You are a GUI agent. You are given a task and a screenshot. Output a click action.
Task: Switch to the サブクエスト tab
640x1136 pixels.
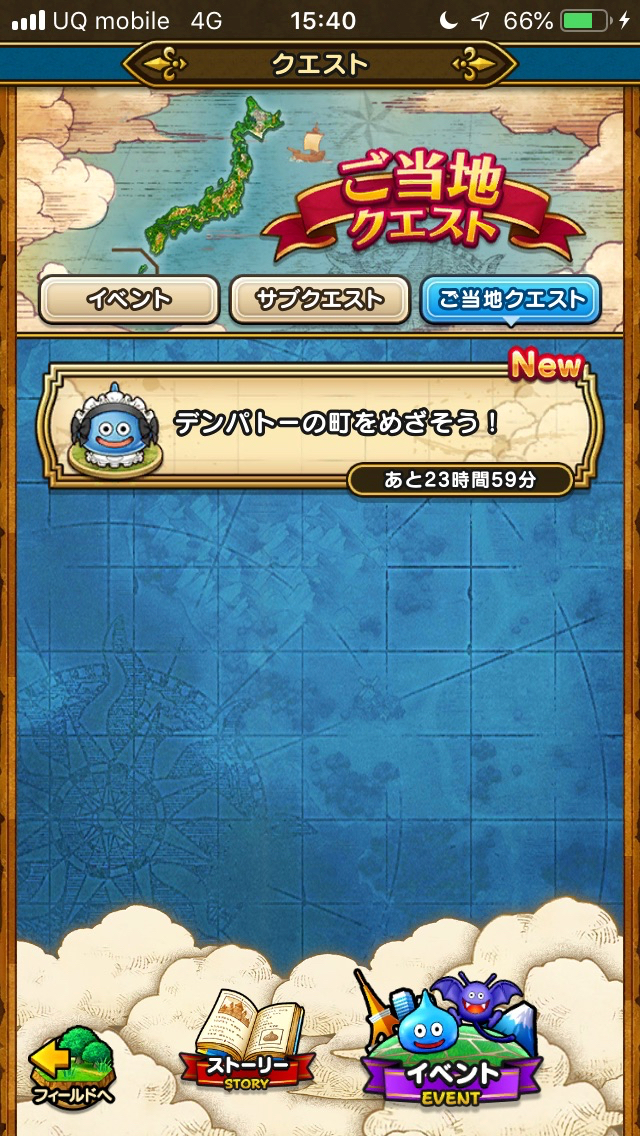(x=319, y=299)
